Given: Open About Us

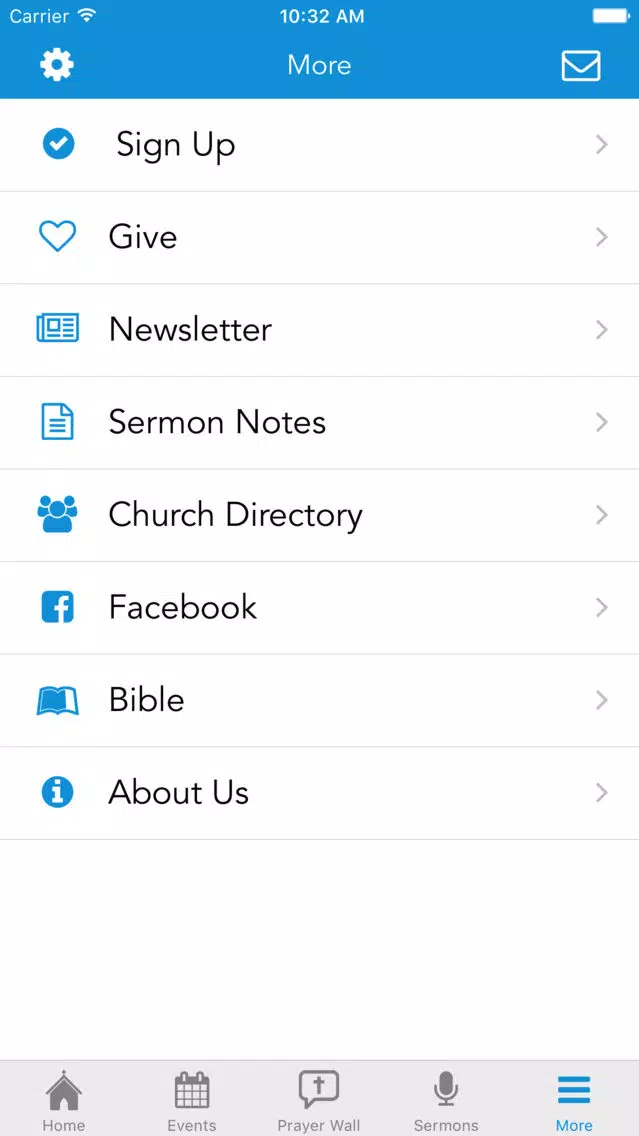Looking at the screenshot, I should click(320, 793).
